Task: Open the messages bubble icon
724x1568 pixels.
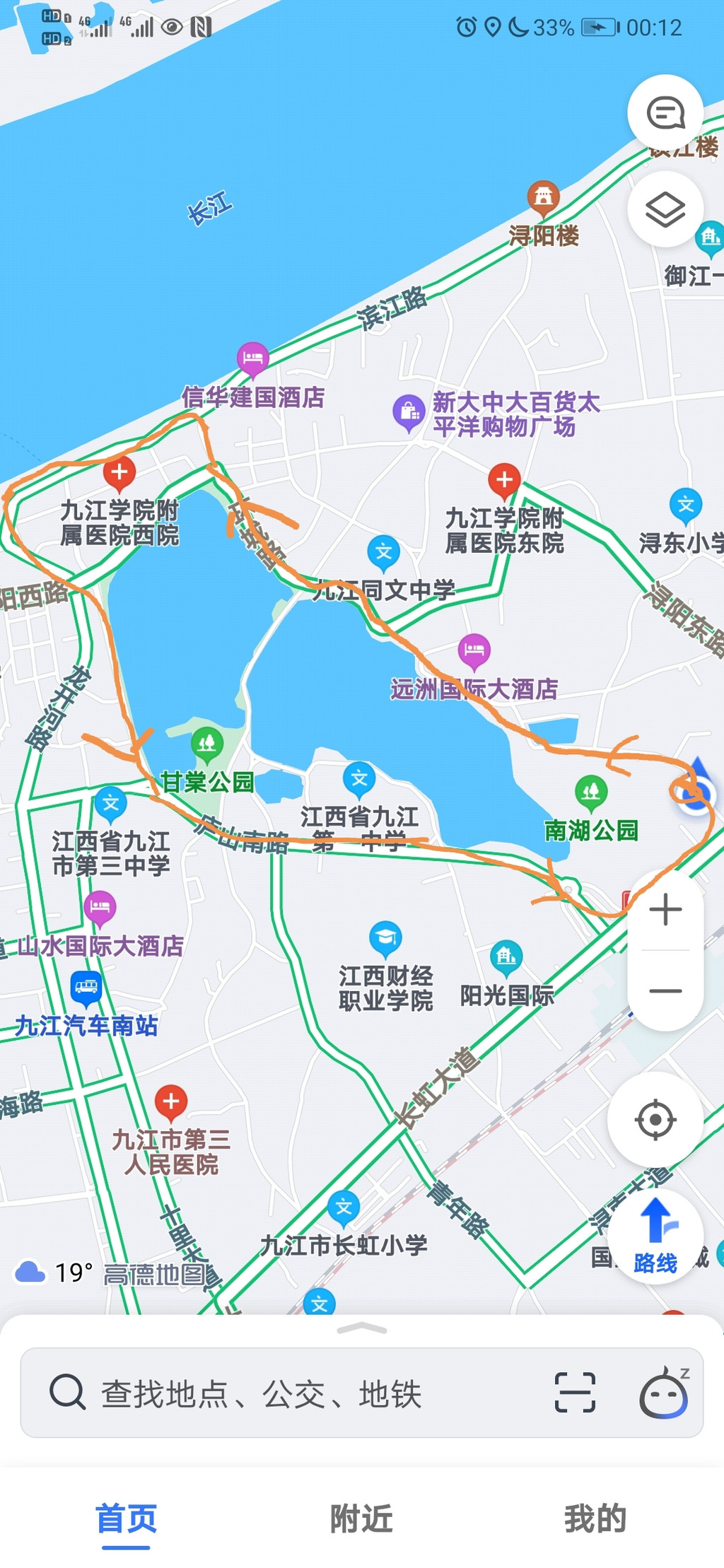Action: pos(665,113)
